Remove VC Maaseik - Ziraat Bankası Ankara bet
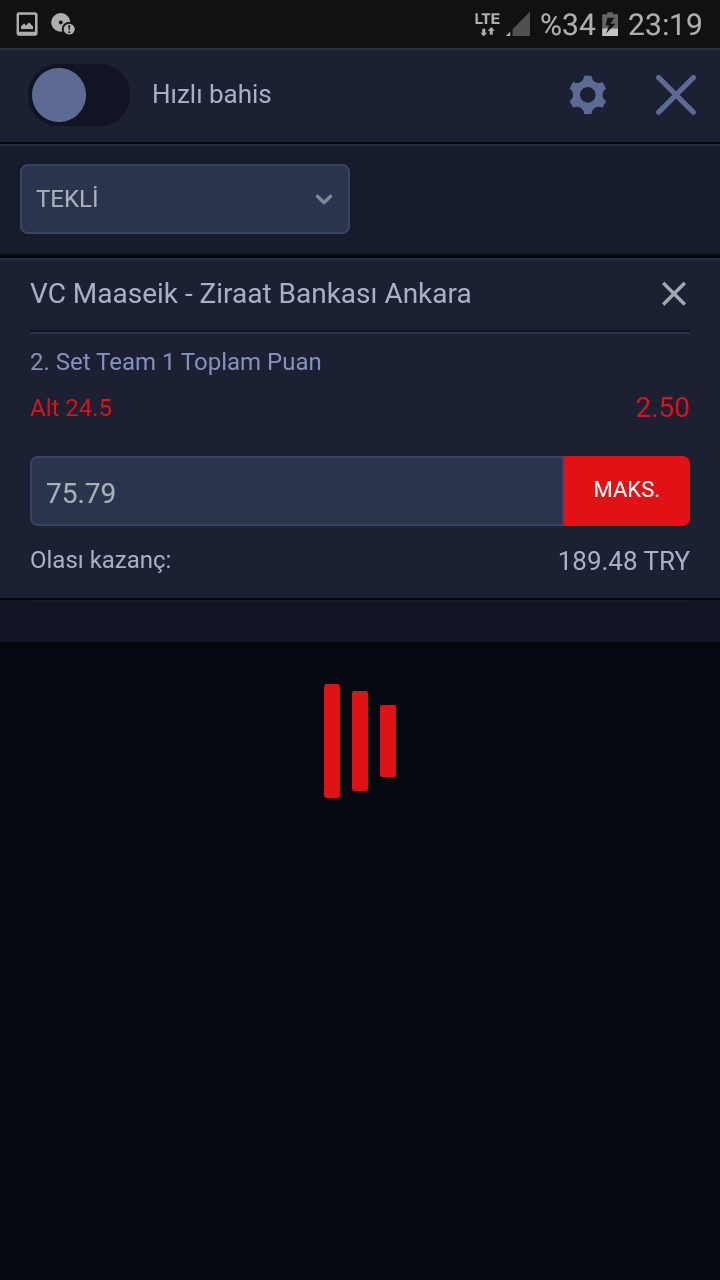 point(673,294)
